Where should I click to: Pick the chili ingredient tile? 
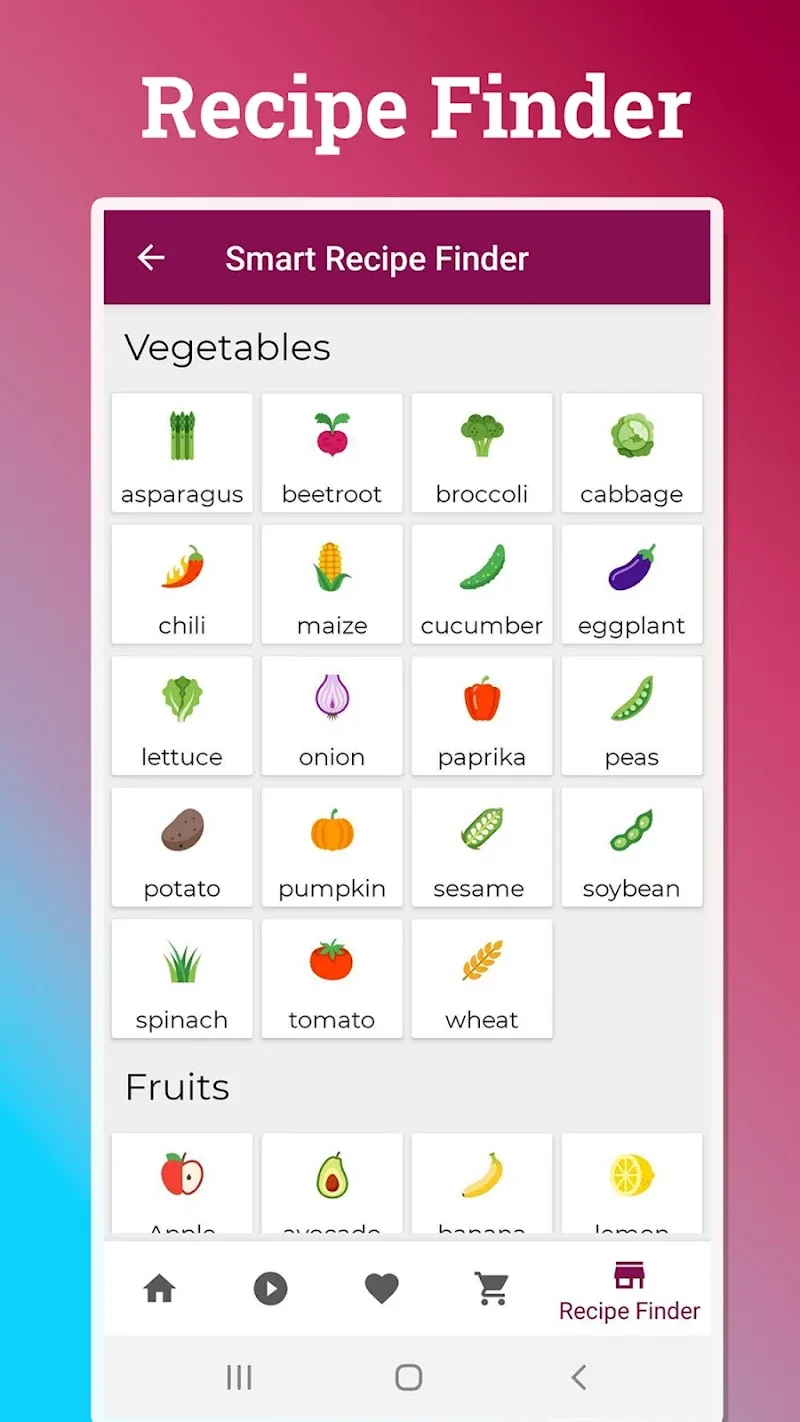point(182,585)
